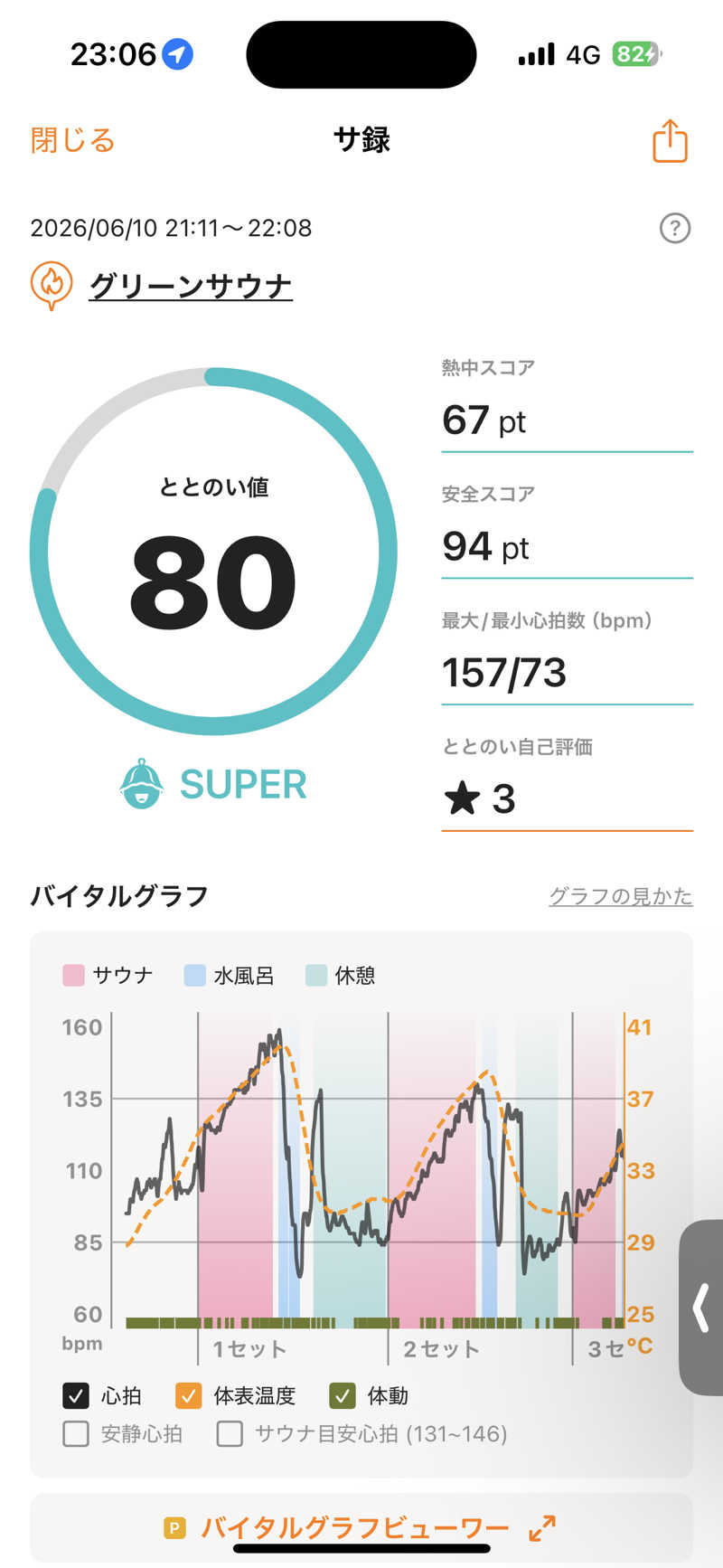Open the バイタルグラフビューワー
This screenshot has width=723, height=1568.
(361, 1527)
